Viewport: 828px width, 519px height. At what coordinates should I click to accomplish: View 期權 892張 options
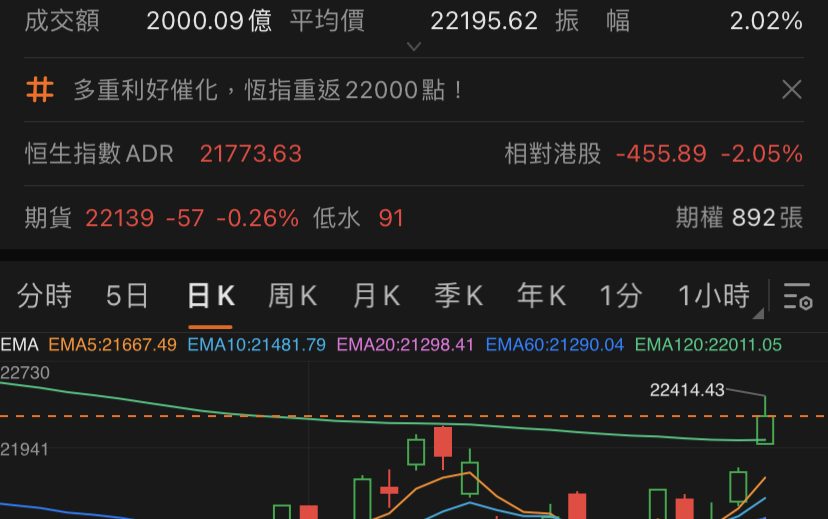coord(739,218)
